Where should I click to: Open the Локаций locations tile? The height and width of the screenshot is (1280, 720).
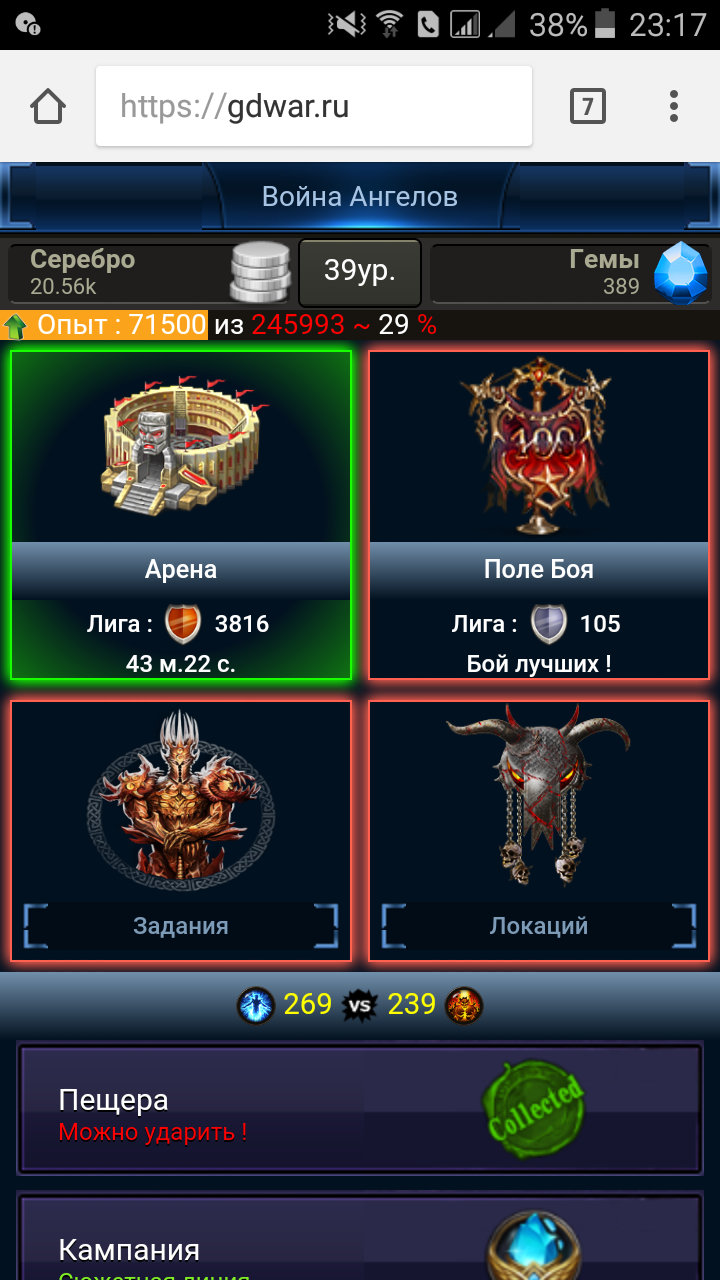point(539,830)
